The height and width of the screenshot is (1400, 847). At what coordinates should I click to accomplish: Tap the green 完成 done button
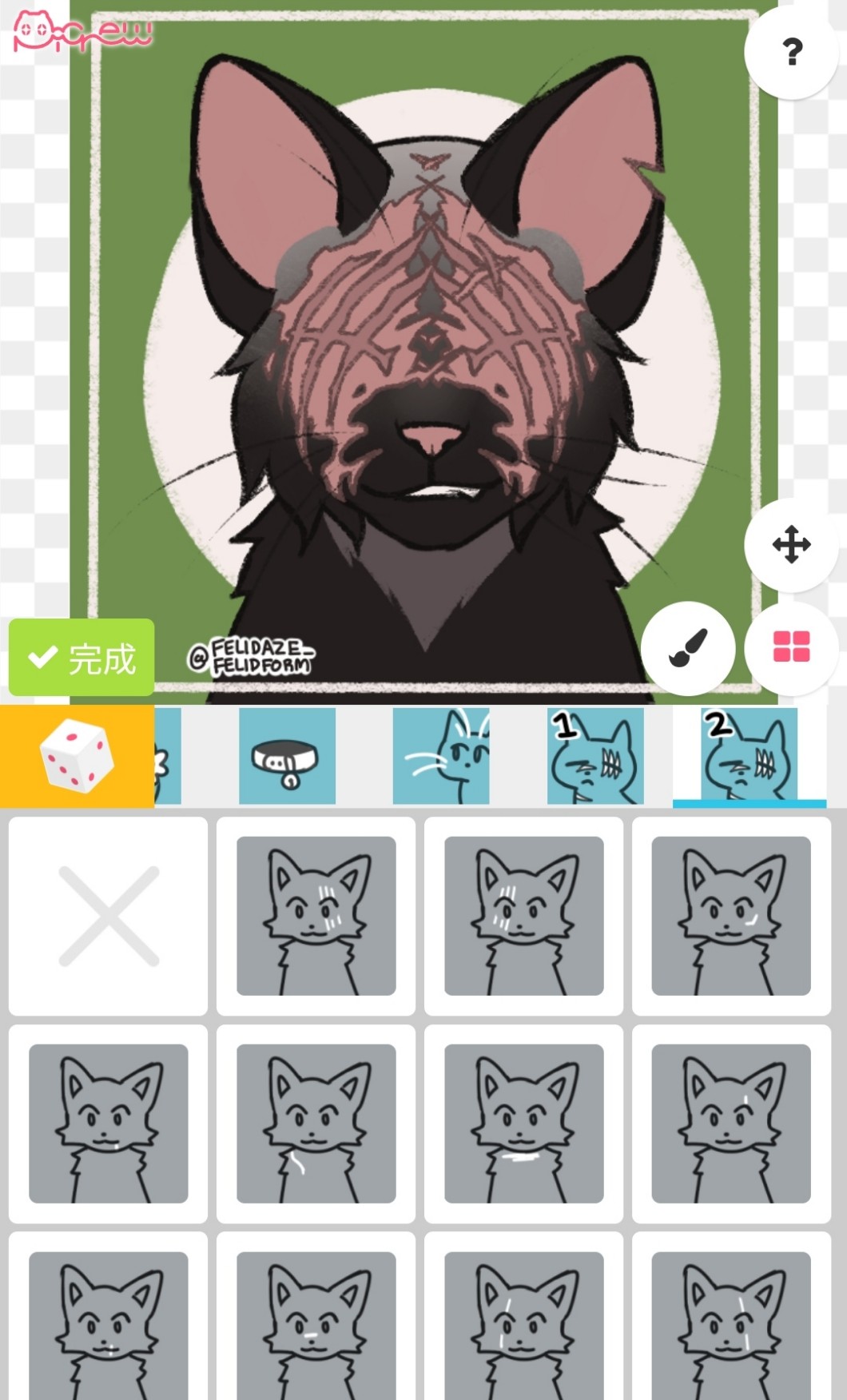point(82,658)
